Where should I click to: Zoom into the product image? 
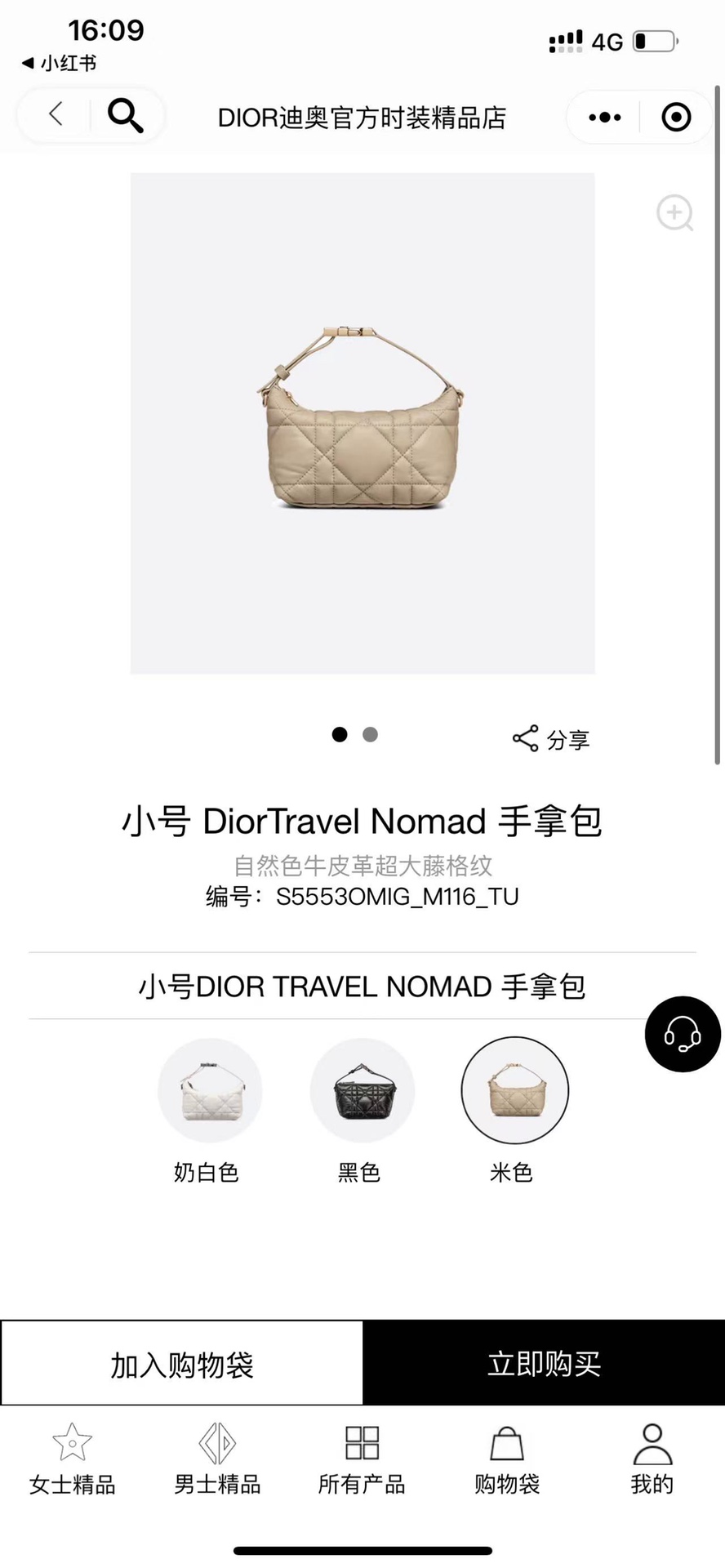click(x=674, y=213)
